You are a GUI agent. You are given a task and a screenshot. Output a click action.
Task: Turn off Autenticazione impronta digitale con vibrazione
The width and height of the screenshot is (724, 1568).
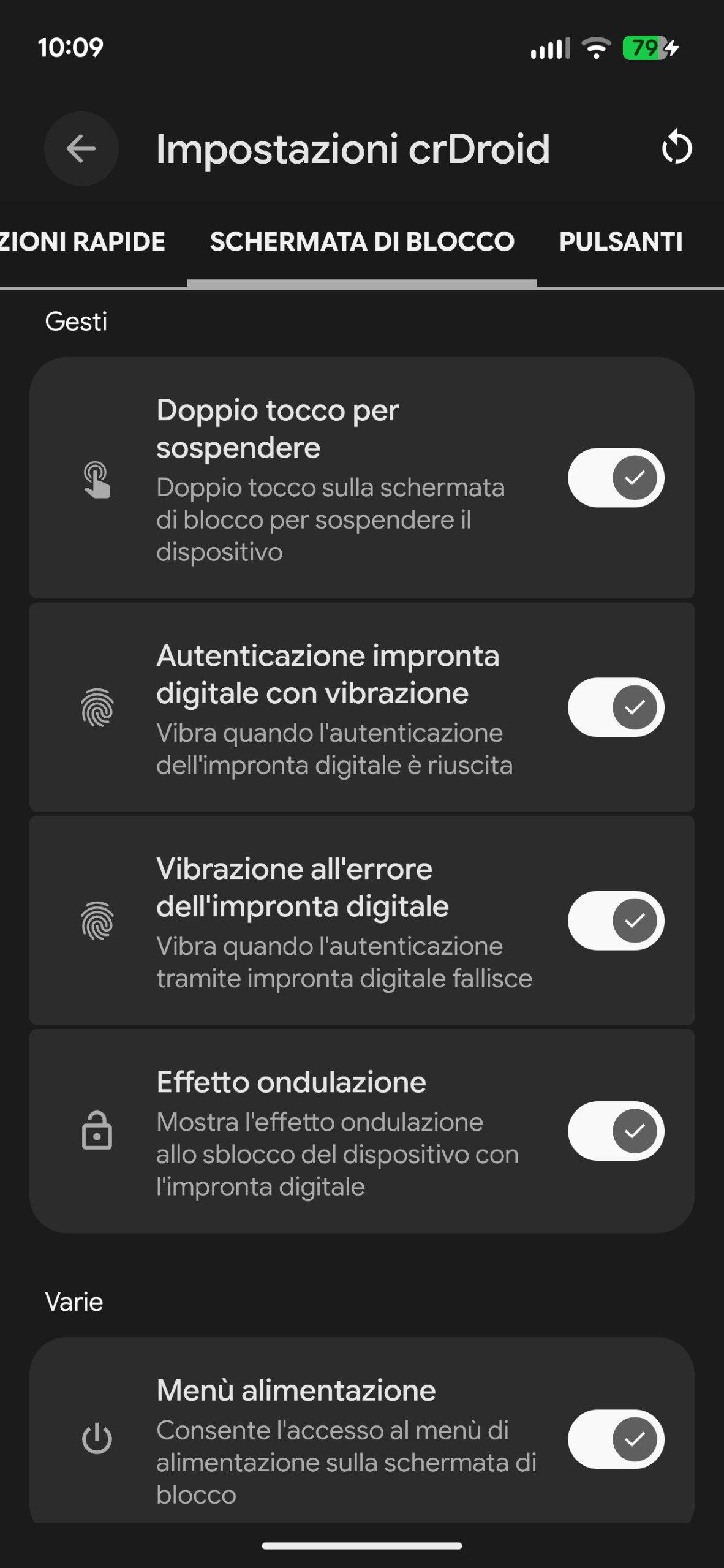(616, 707)
